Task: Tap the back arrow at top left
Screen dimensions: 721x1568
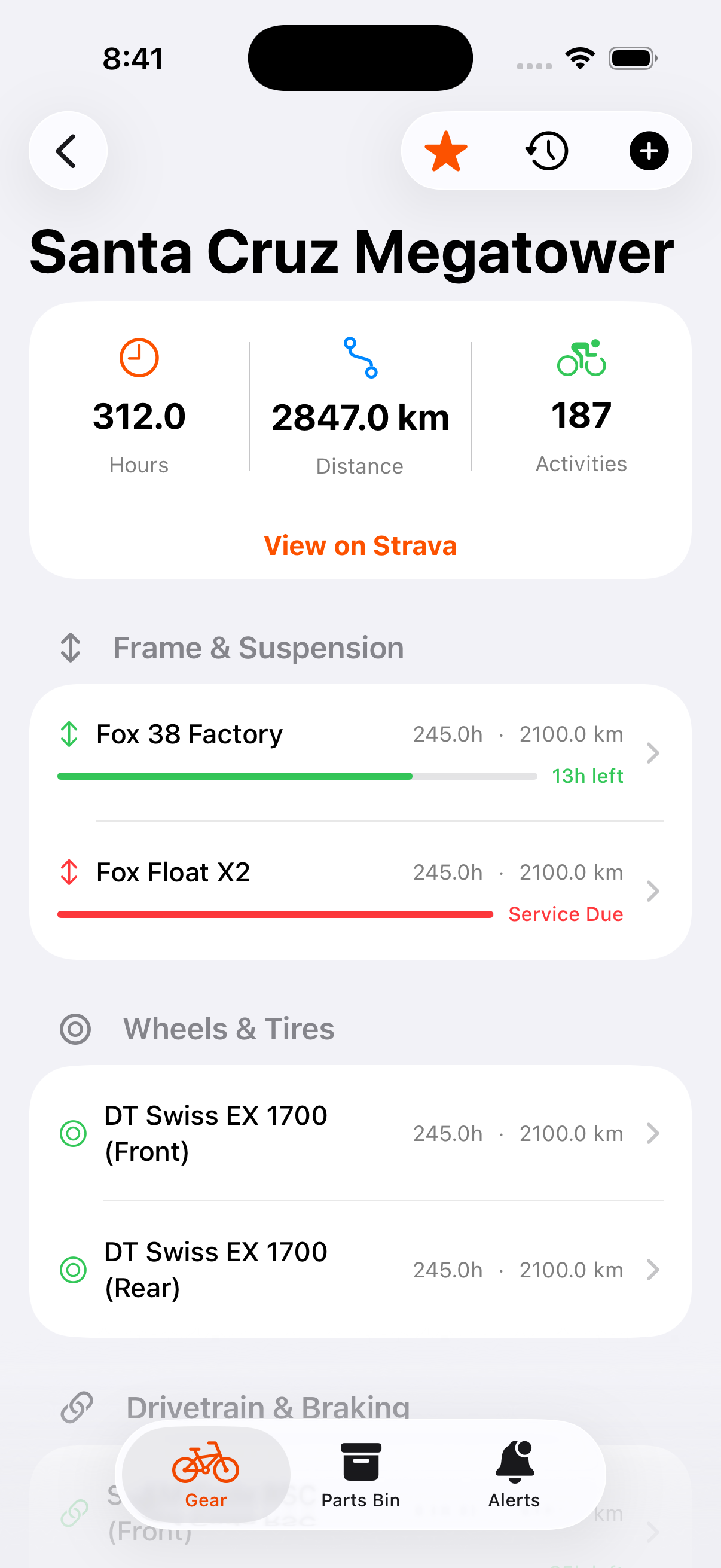Action: coord(68,150)
